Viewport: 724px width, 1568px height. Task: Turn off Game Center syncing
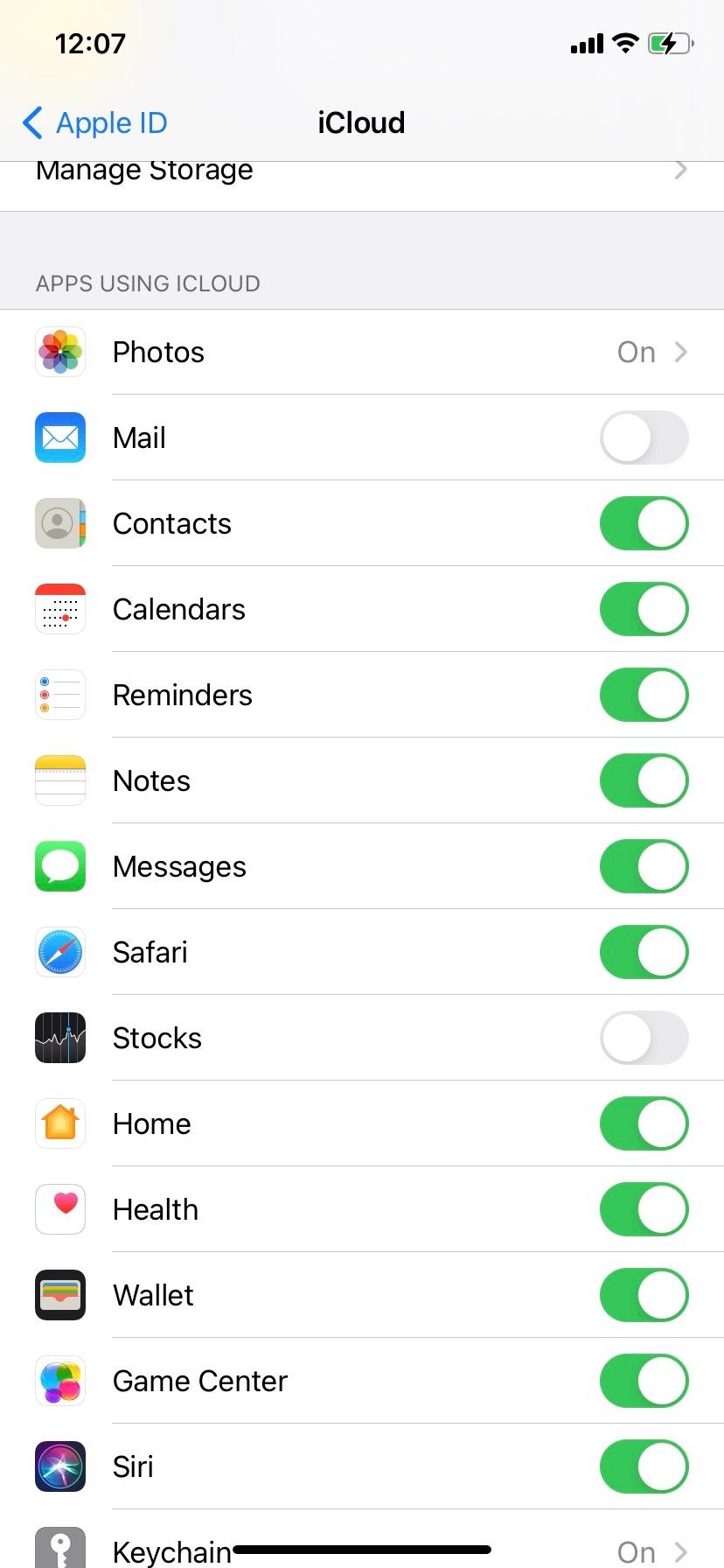coord(644,1381)
